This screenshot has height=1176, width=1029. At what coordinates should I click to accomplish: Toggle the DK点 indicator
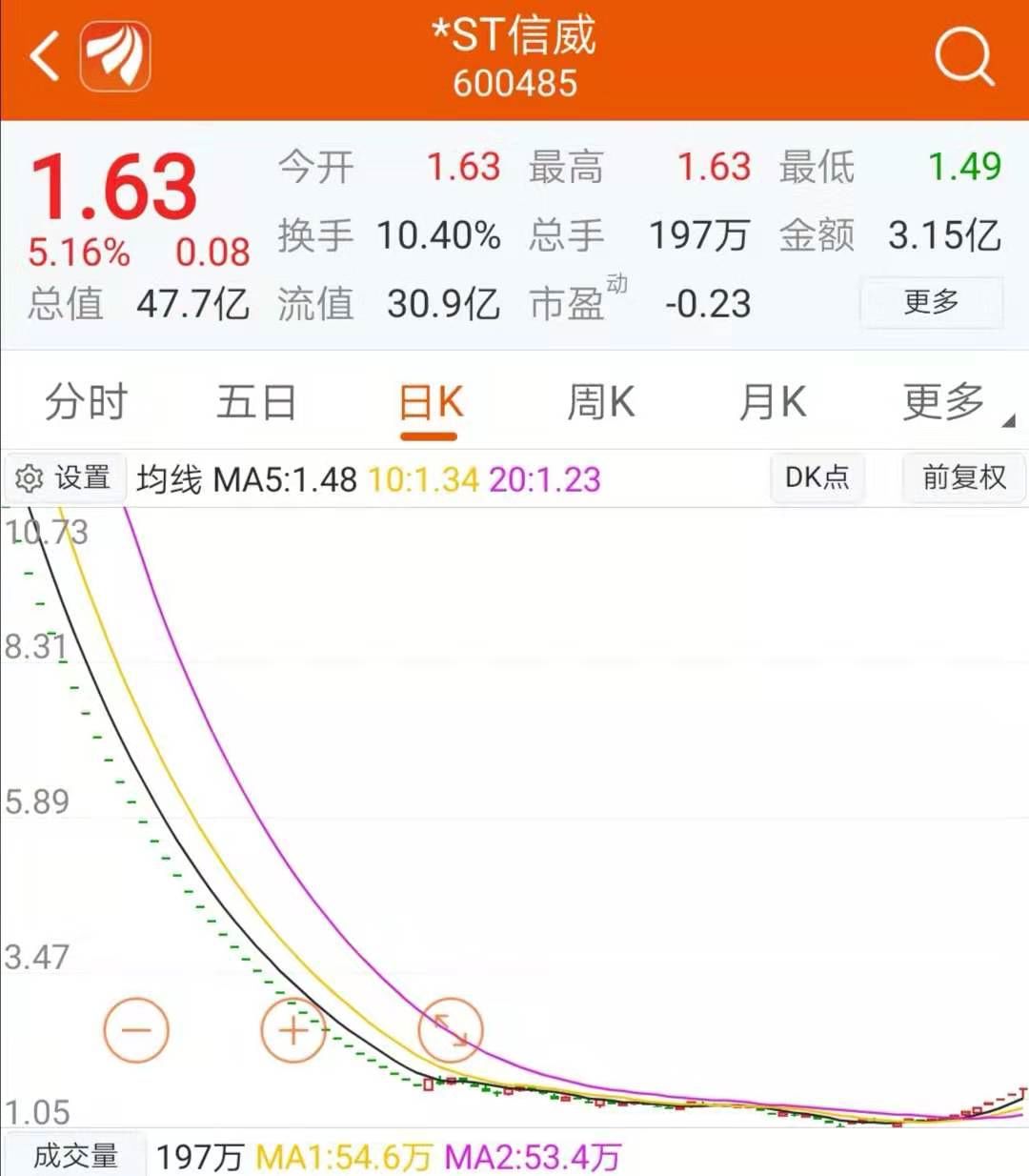click(817, 477)
